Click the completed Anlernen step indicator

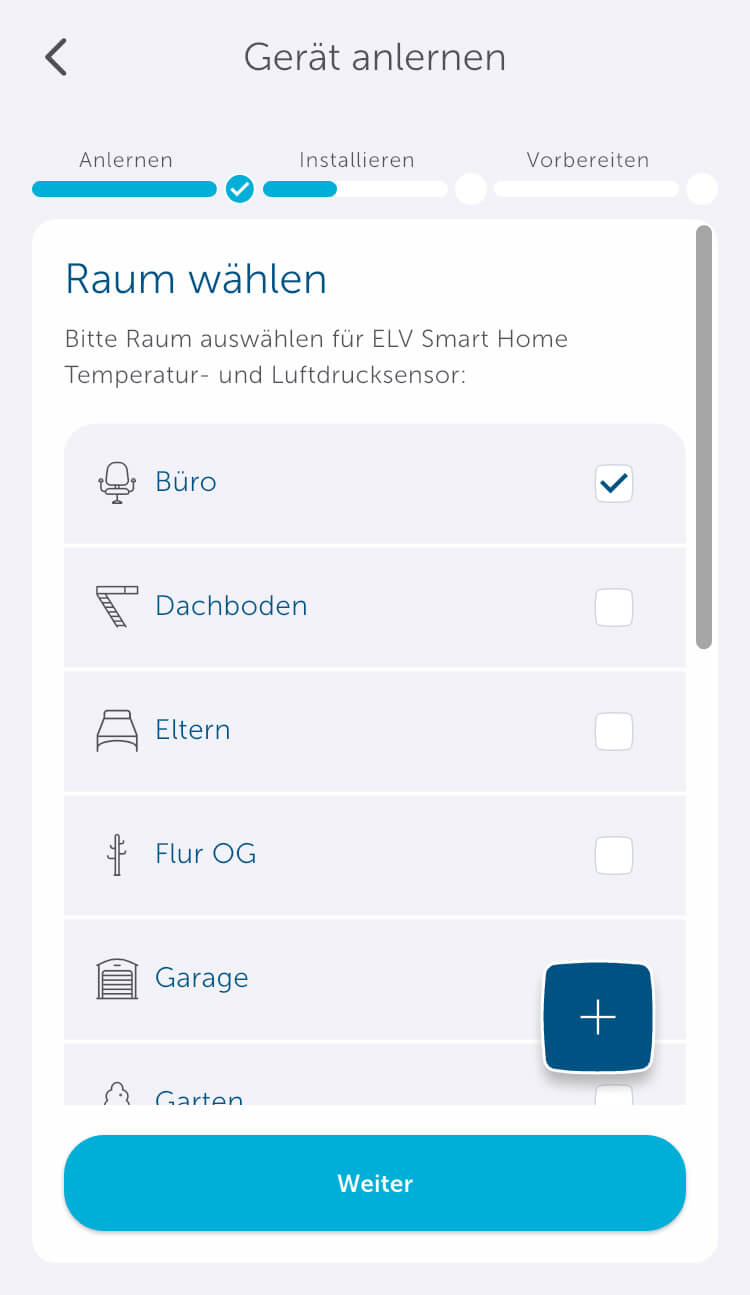(240, 189)
